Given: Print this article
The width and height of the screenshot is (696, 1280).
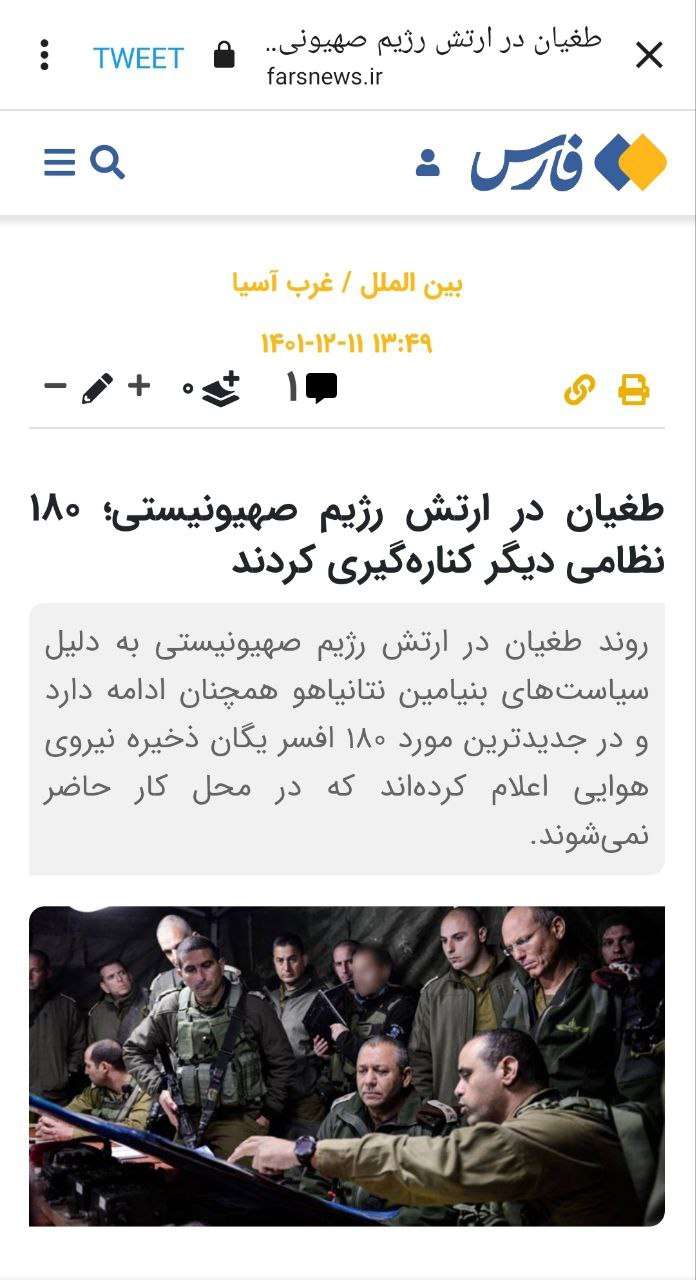Looking at the screenshot, I should (633, 389).
